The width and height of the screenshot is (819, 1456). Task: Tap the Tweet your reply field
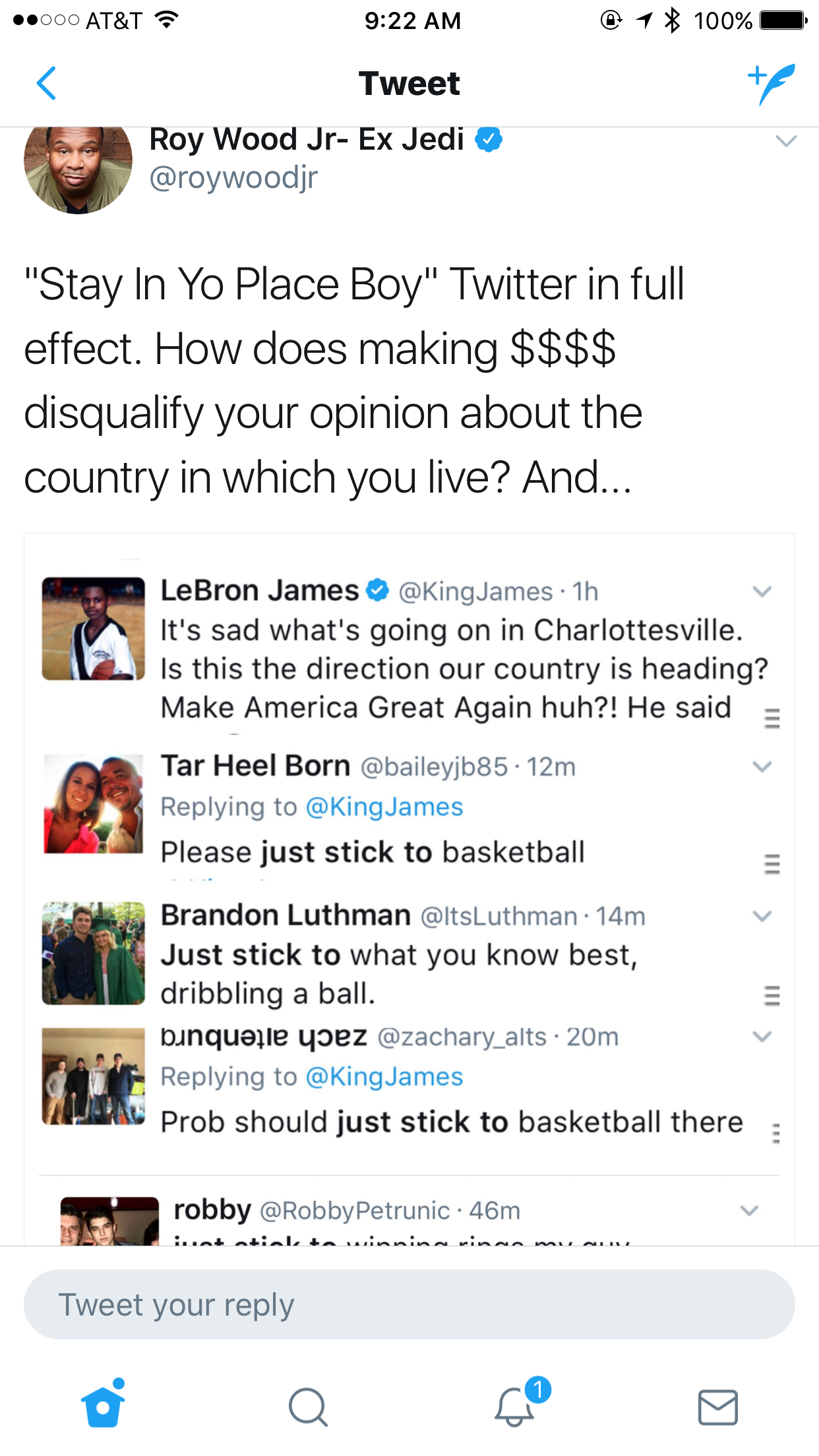(409, 1304)
